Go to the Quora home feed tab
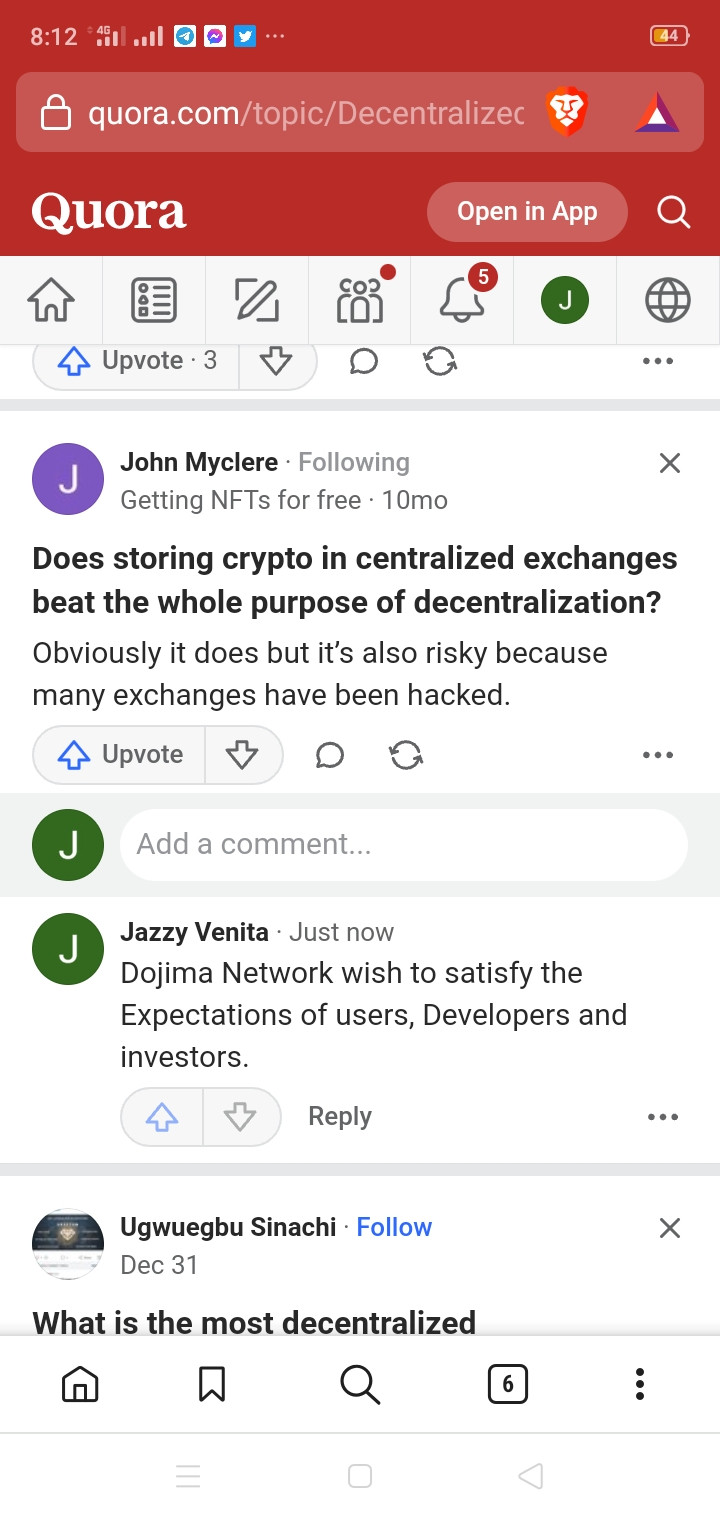Screen dimensions: 720x1520 pos(51,300)
